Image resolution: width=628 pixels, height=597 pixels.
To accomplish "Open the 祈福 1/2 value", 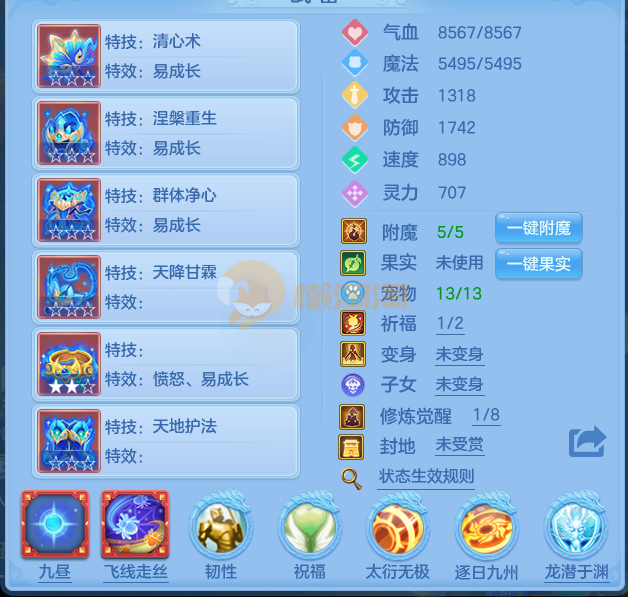I will point(450,323).
